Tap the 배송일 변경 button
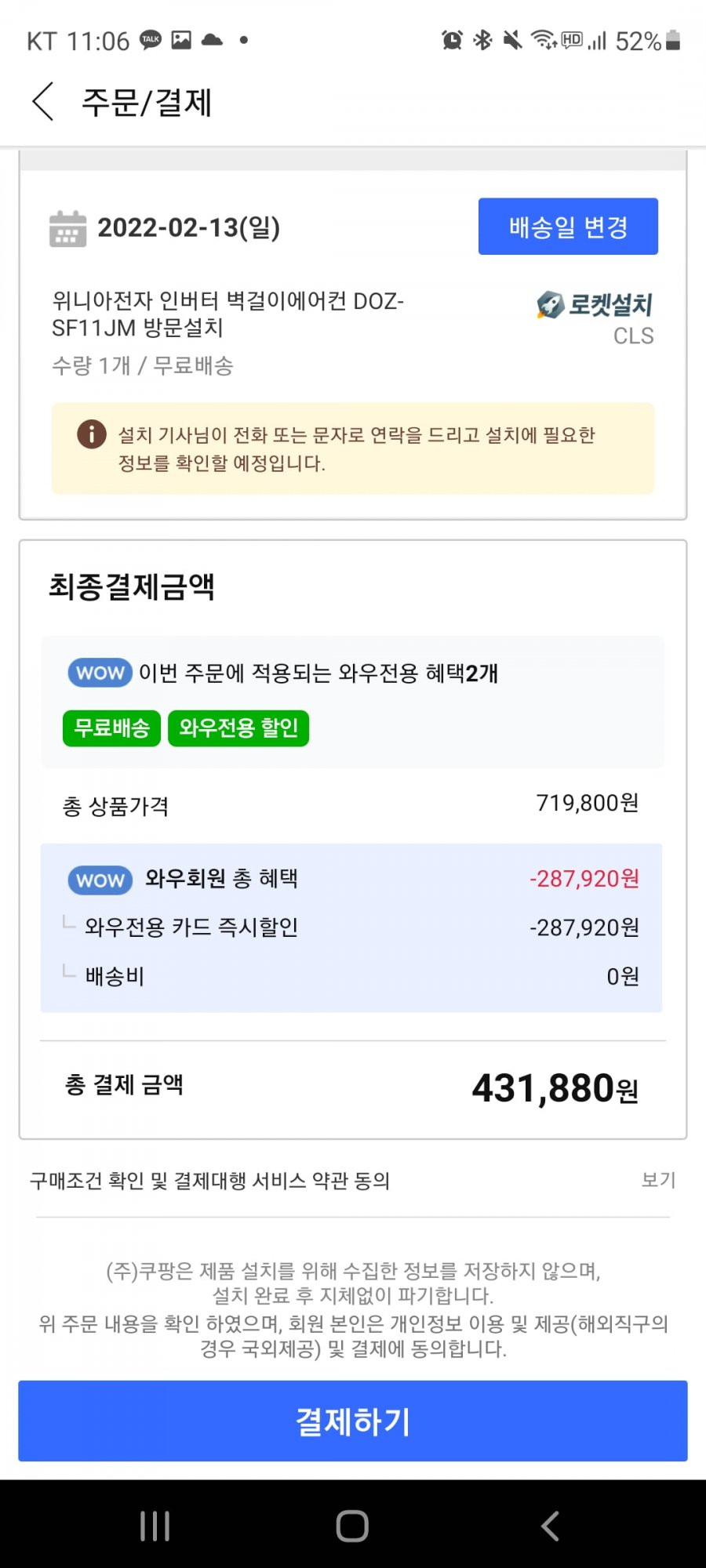 pyautogui.click(x=568, y=227)
